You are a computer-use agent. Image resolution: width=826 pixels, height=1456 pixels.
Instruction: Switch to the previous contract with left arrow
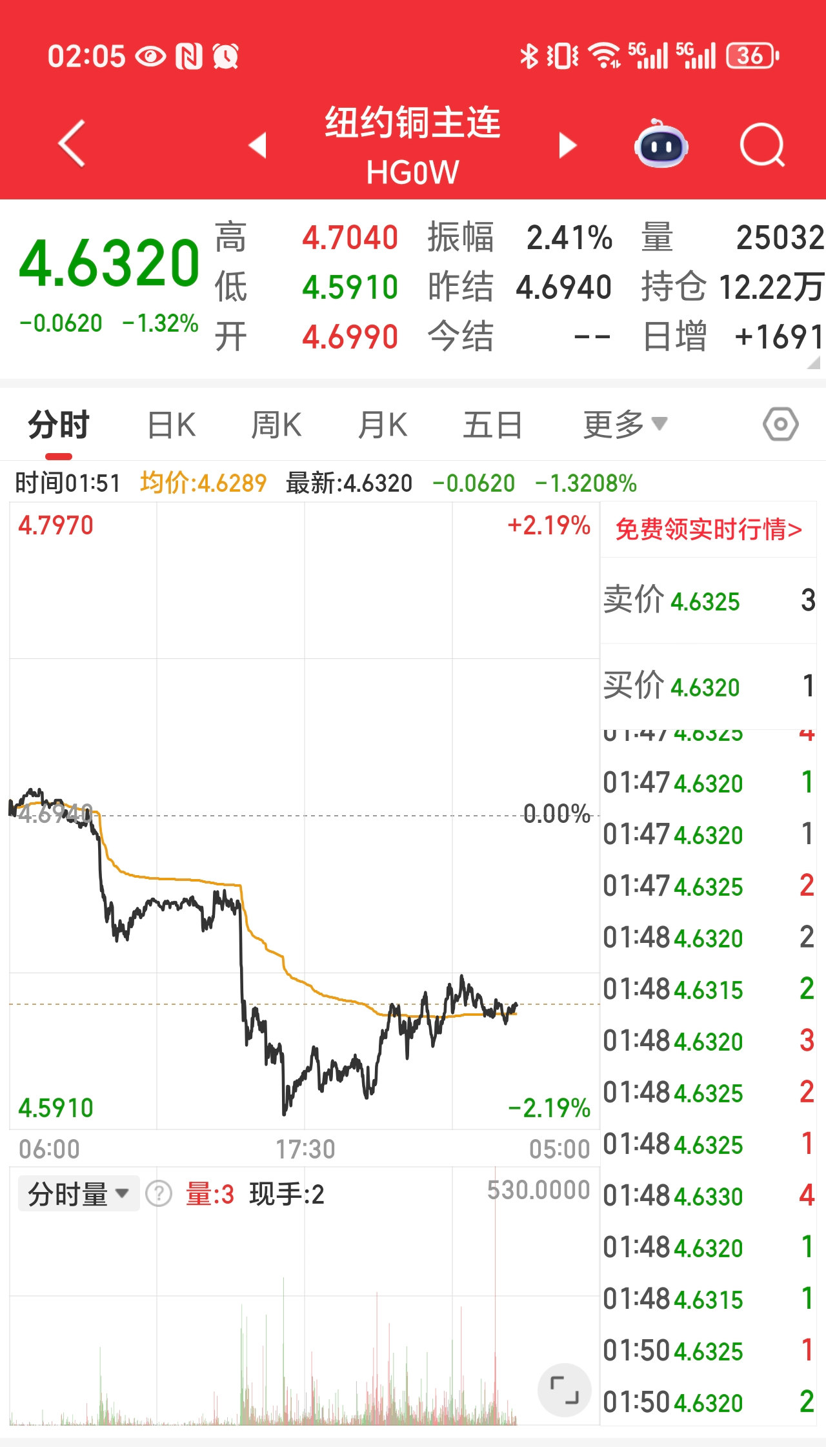click(x=258, y=145)
